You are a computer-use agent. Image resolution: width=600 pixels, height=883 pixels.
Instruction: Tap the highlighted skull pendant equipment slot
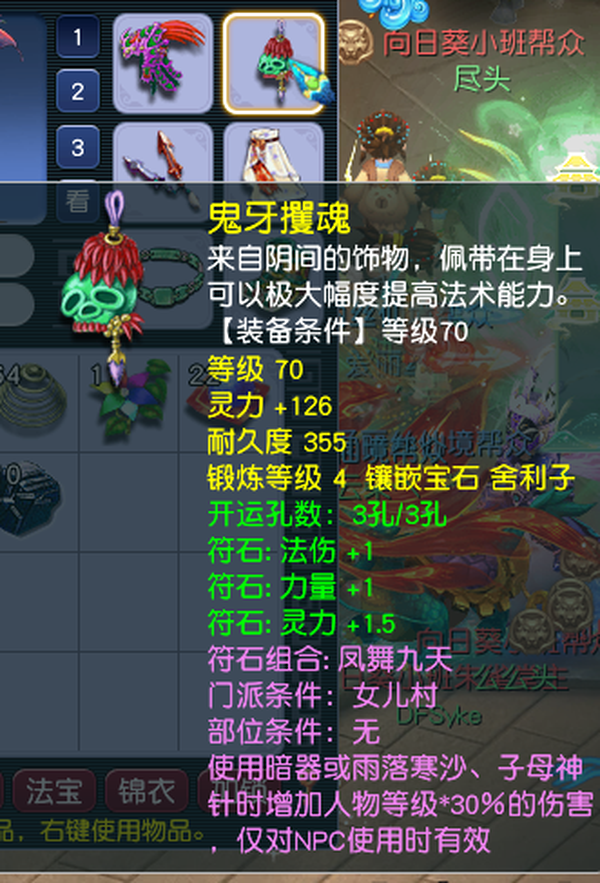click(x=274, y=63)
